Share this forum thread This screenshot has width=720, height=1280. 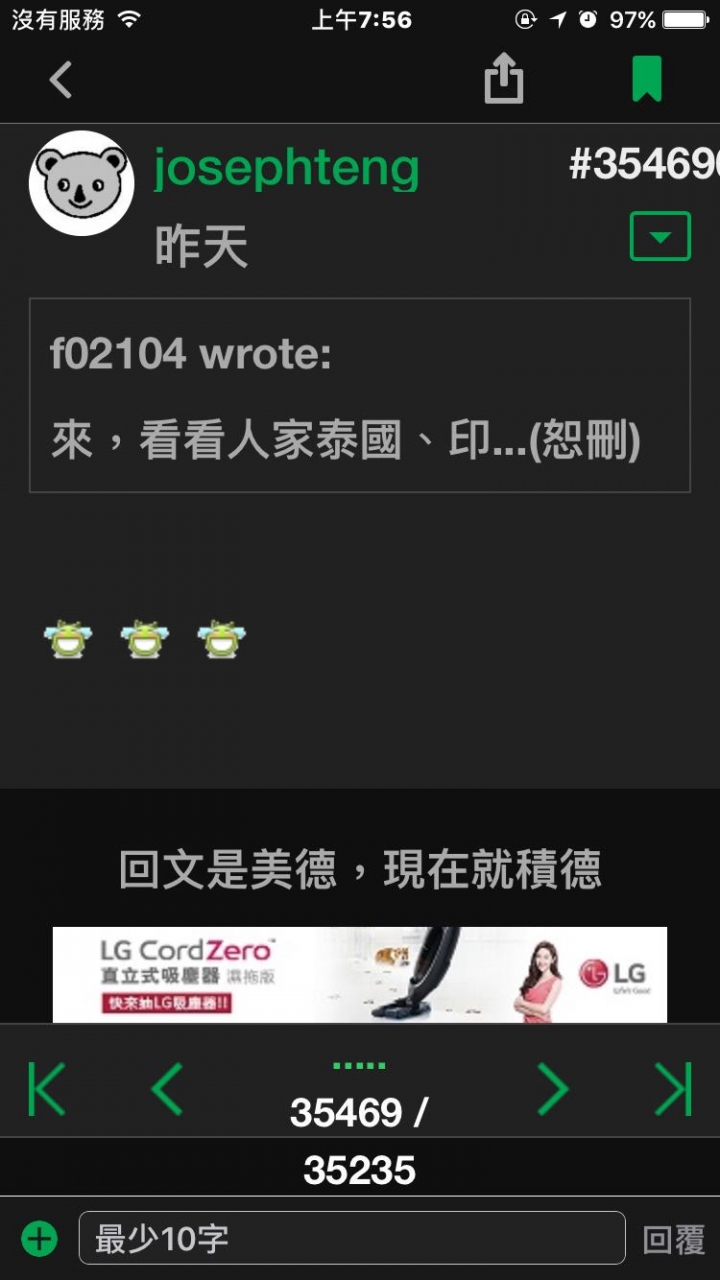click(x=504, y=78)
